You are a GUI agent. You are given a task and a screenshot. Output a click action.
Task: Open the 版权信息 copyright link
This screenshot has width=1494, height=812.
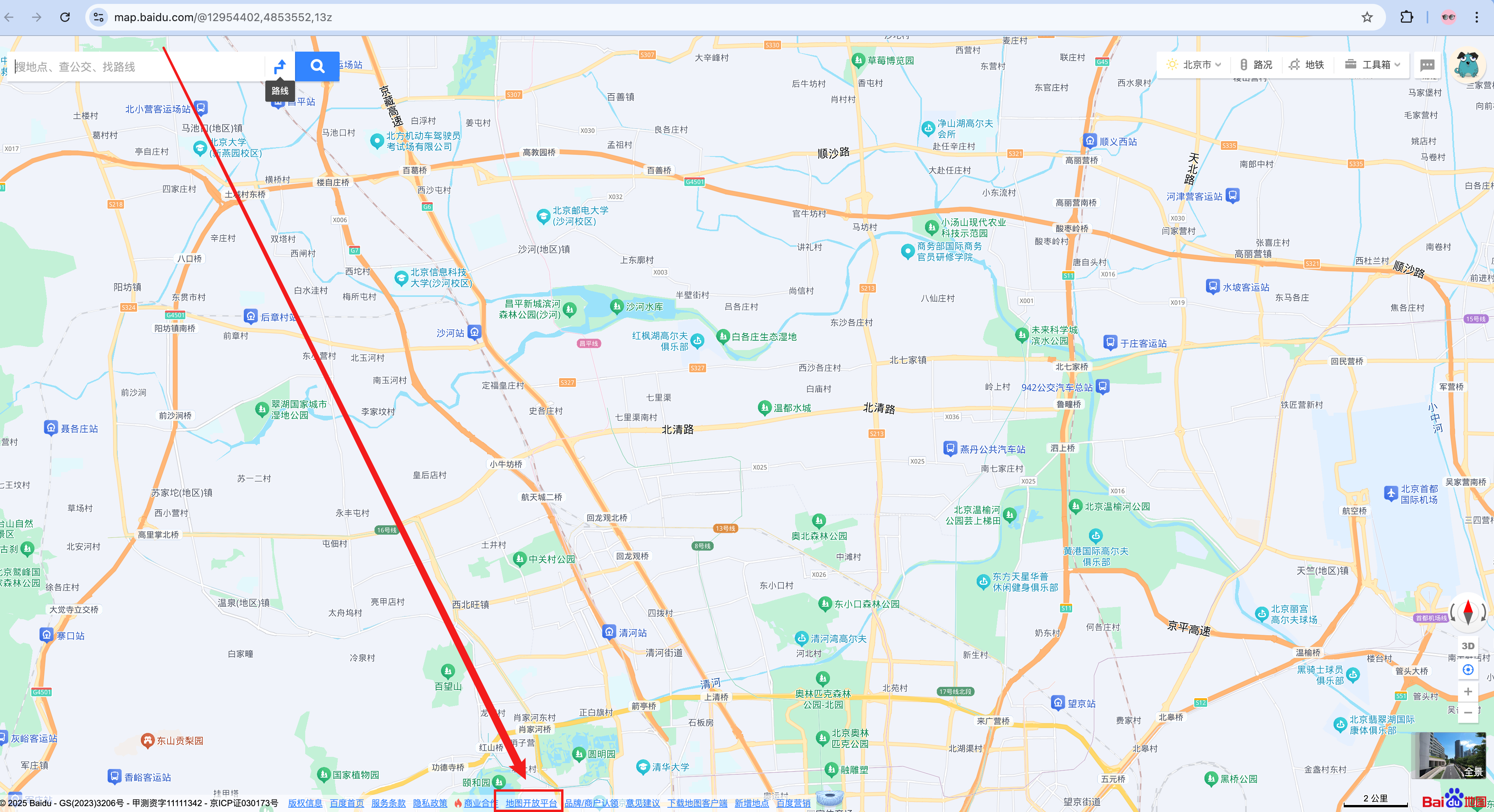pos(305,803)
